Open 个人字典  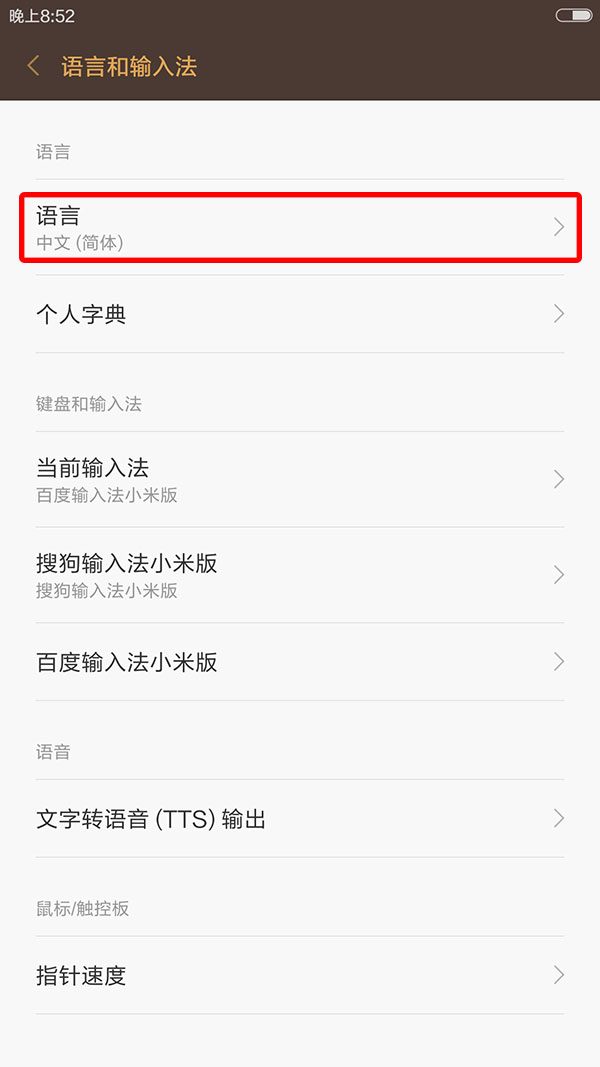click(x=300, y=314)
